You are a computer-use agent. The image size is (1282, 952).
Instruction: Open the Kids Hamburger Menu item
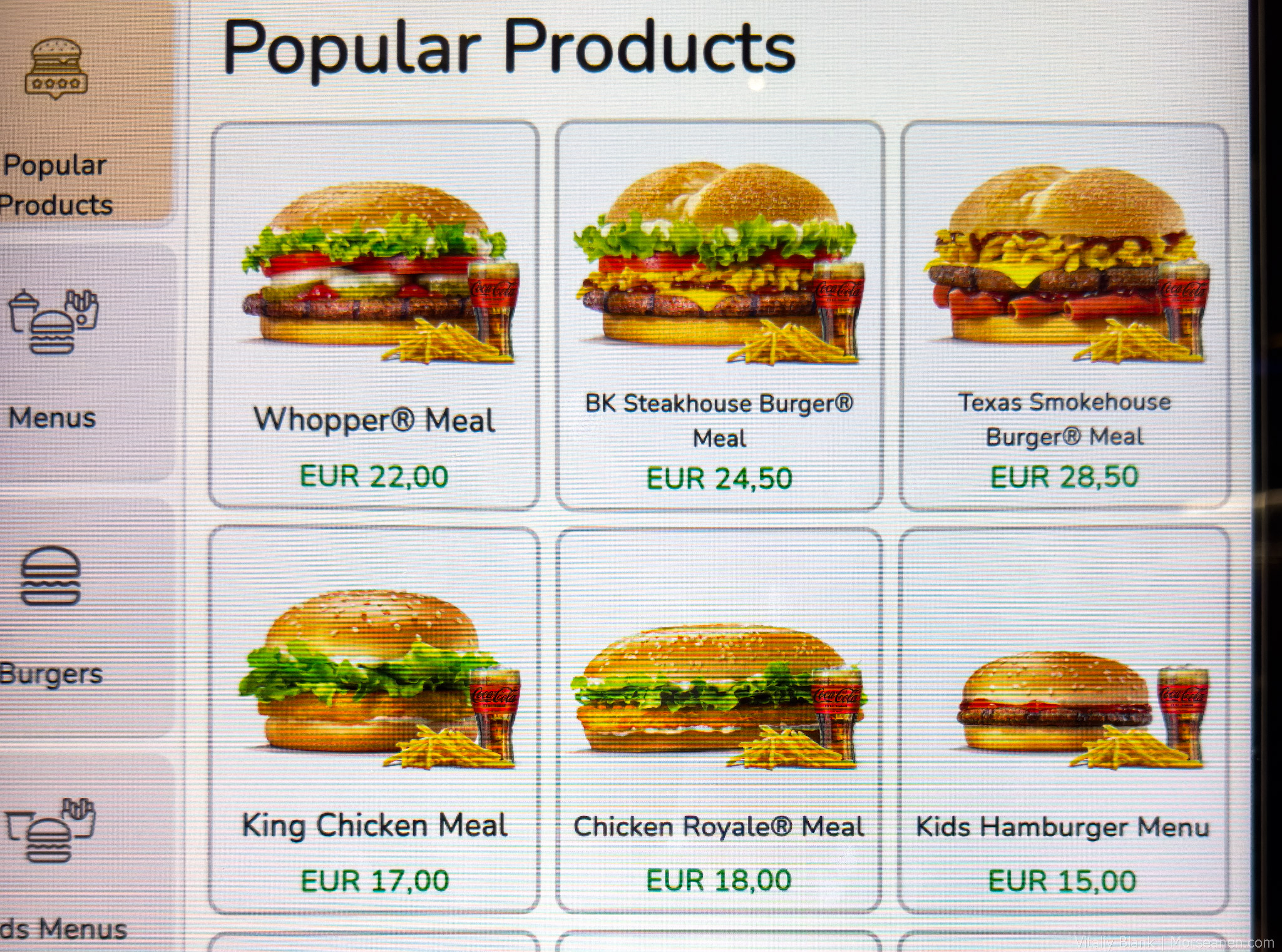tap(1063, 720)
